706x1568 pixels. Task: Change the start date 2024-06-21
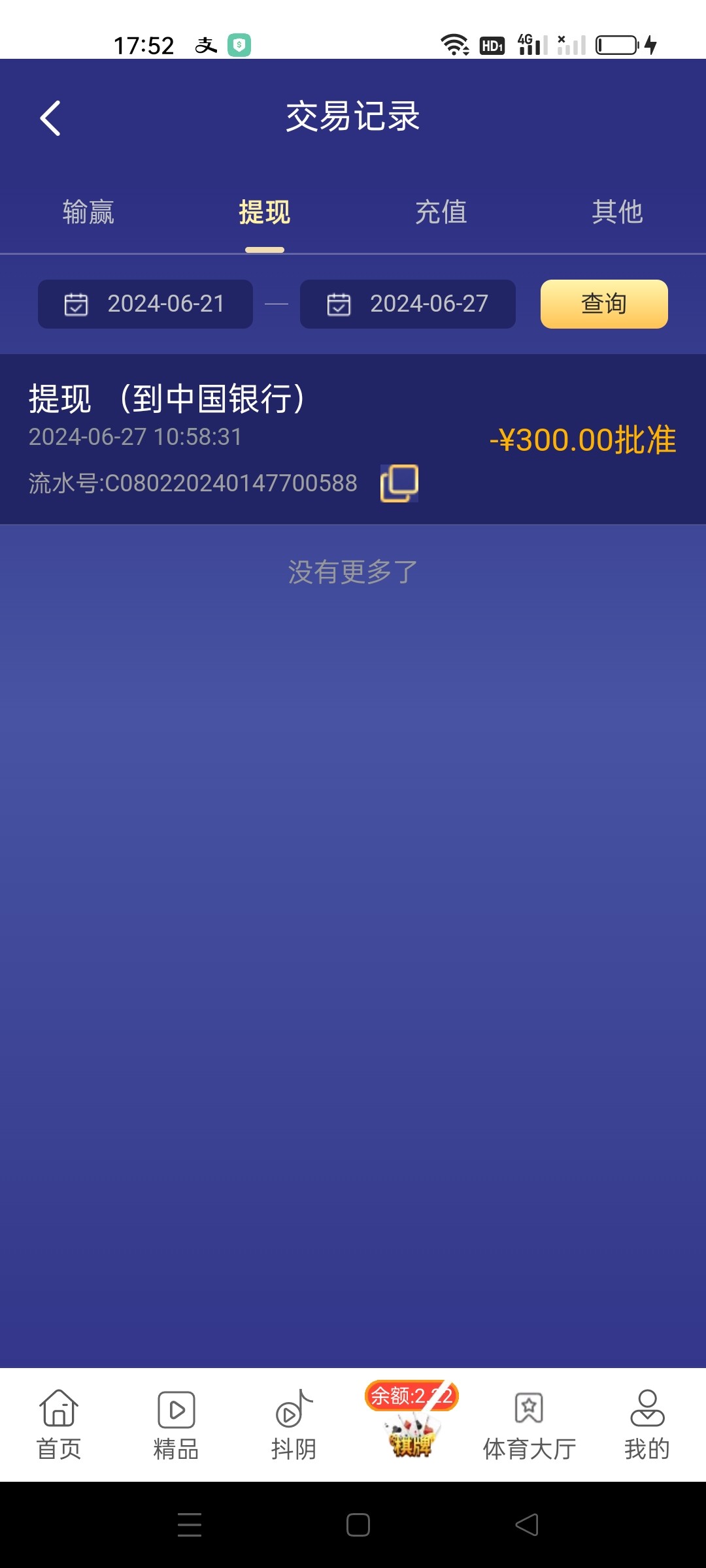(145, 304)
